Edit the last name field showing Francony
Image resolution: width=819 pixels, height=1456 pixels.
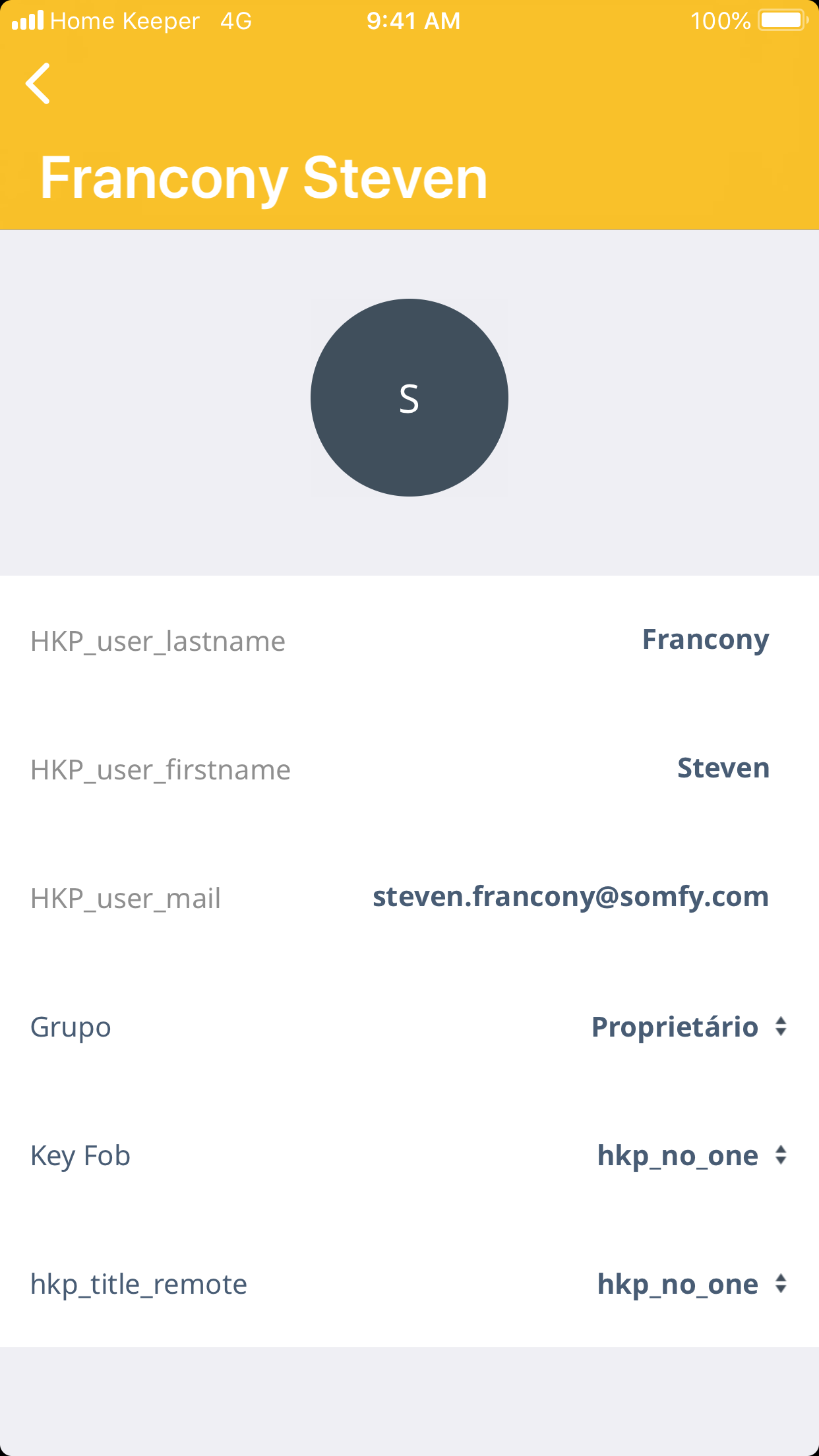pos(705,640)
